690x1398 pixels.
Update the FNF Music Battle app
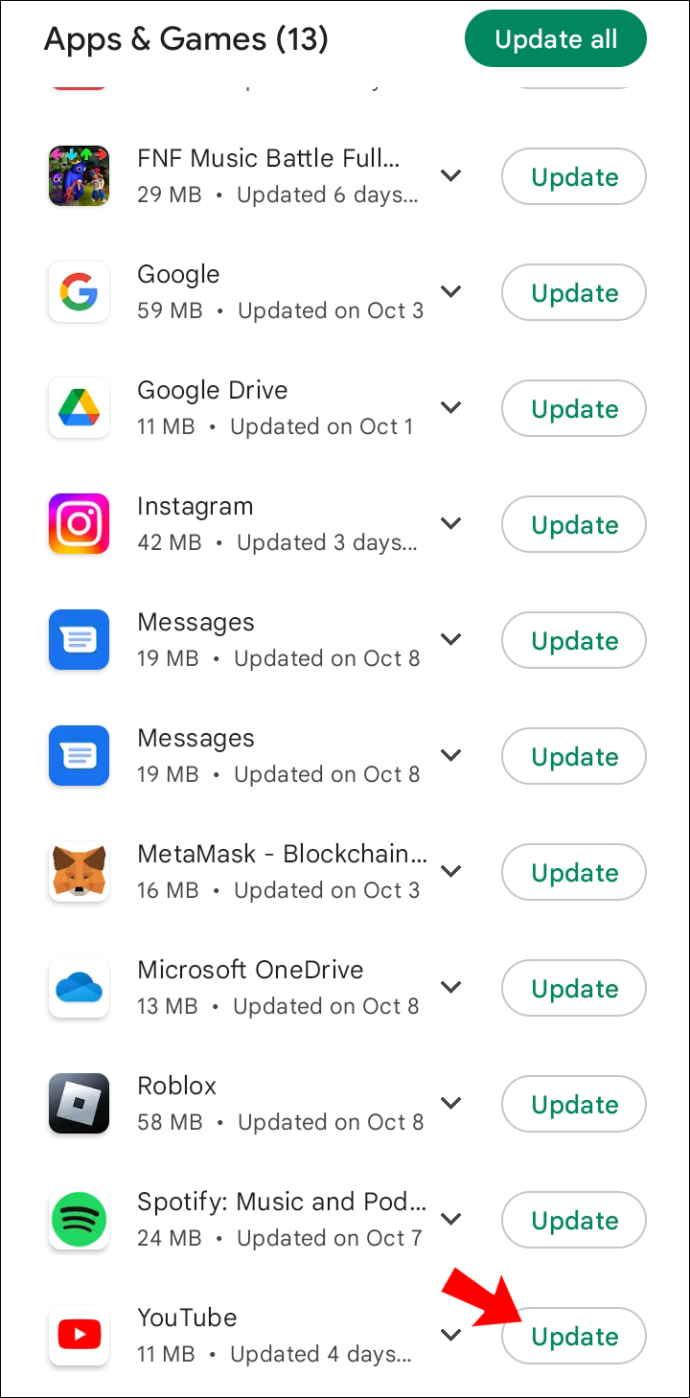[x=574, y=177]
